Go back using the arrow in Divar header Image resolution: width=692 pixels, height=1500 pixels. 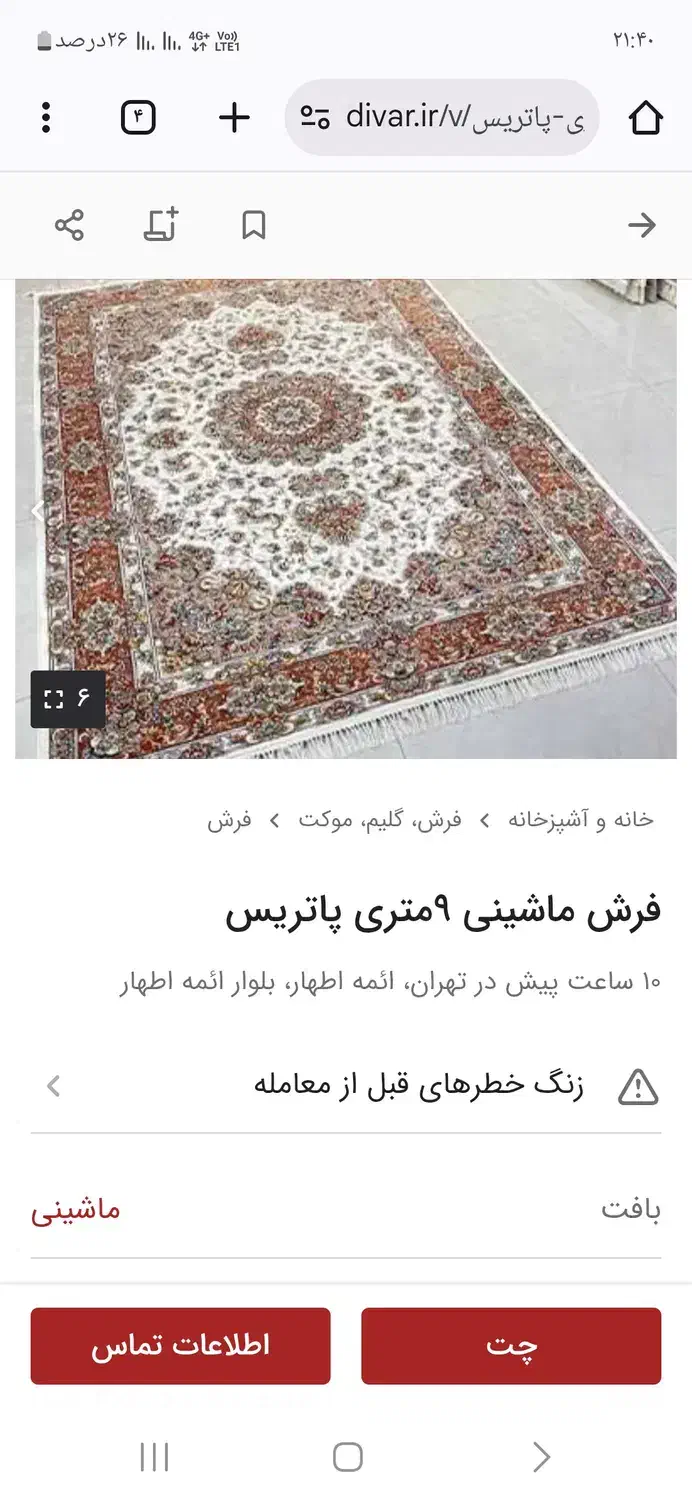click(x=641, y=225)
